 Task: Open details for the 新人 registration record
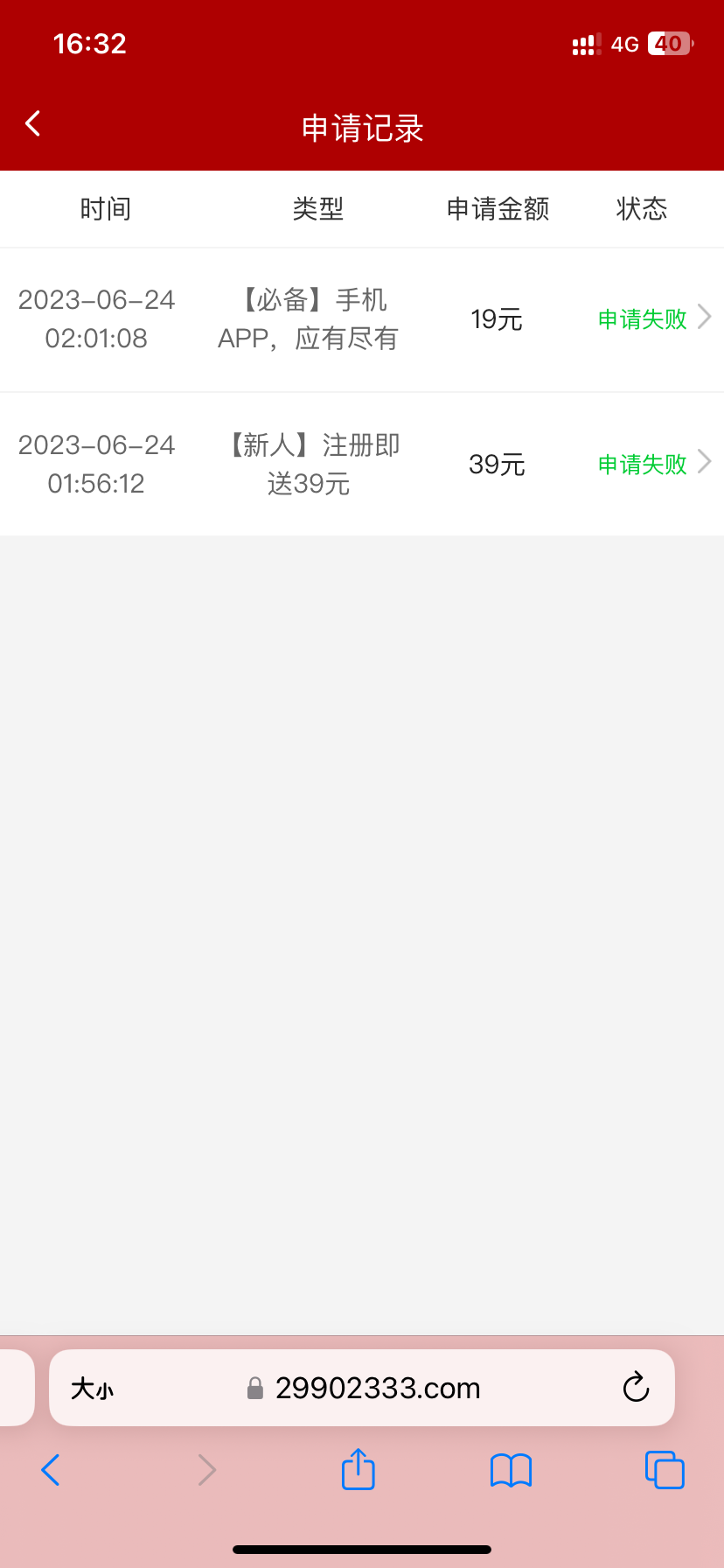click(x=362, y=464)
